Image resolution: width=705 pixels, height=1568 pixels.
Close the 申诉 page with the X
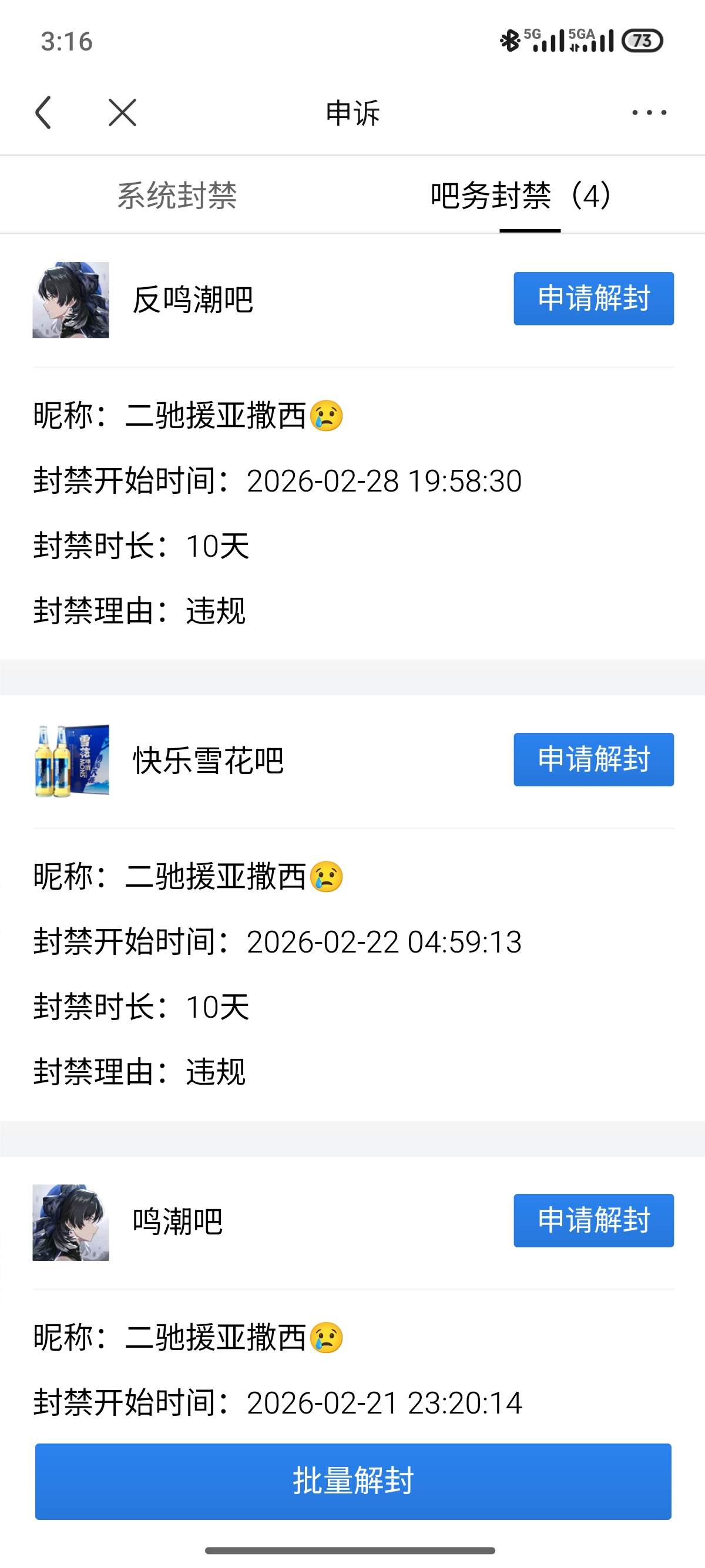click(x=122, y=113)
